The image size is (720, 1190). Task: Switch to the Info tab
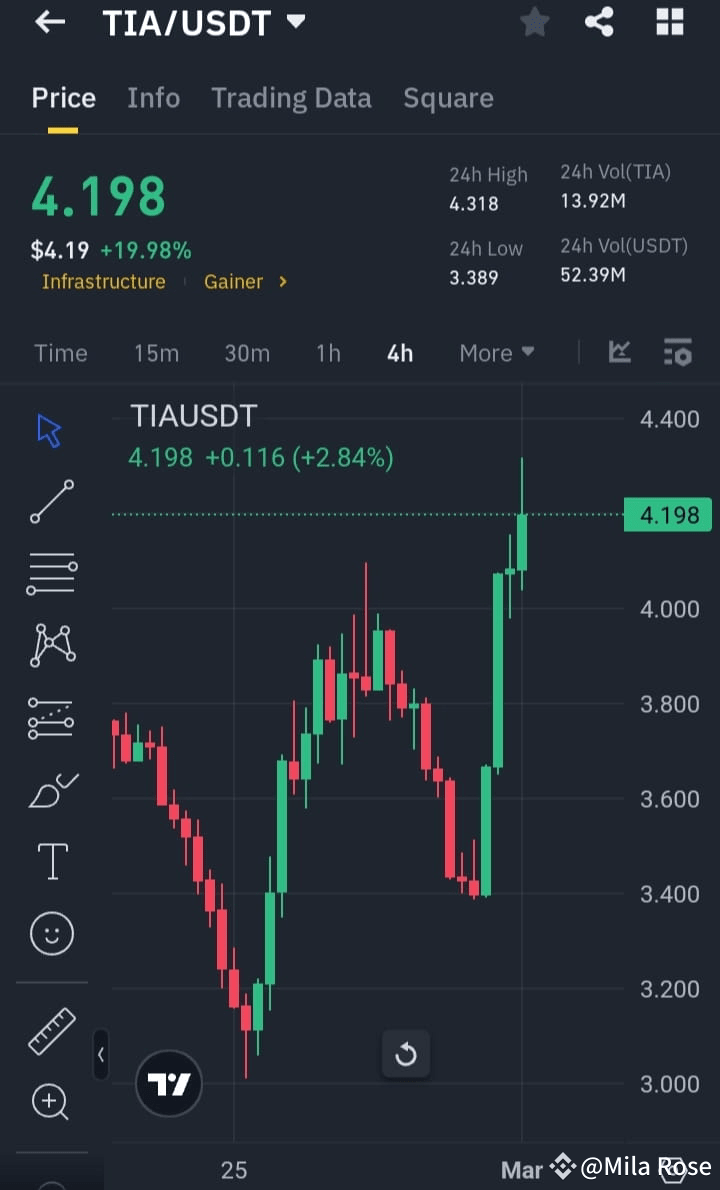153,97
